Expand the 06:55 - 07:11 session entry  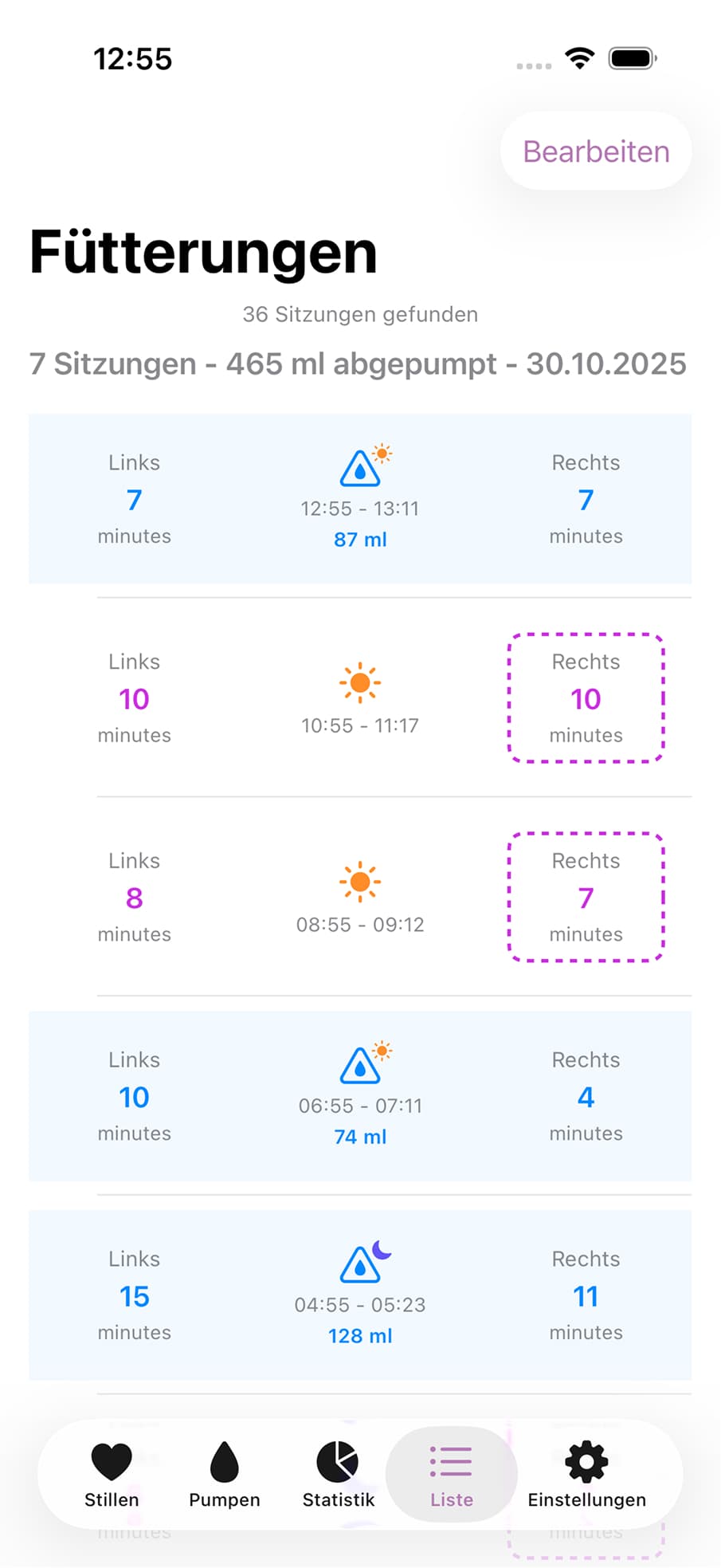pos(360,1097)
